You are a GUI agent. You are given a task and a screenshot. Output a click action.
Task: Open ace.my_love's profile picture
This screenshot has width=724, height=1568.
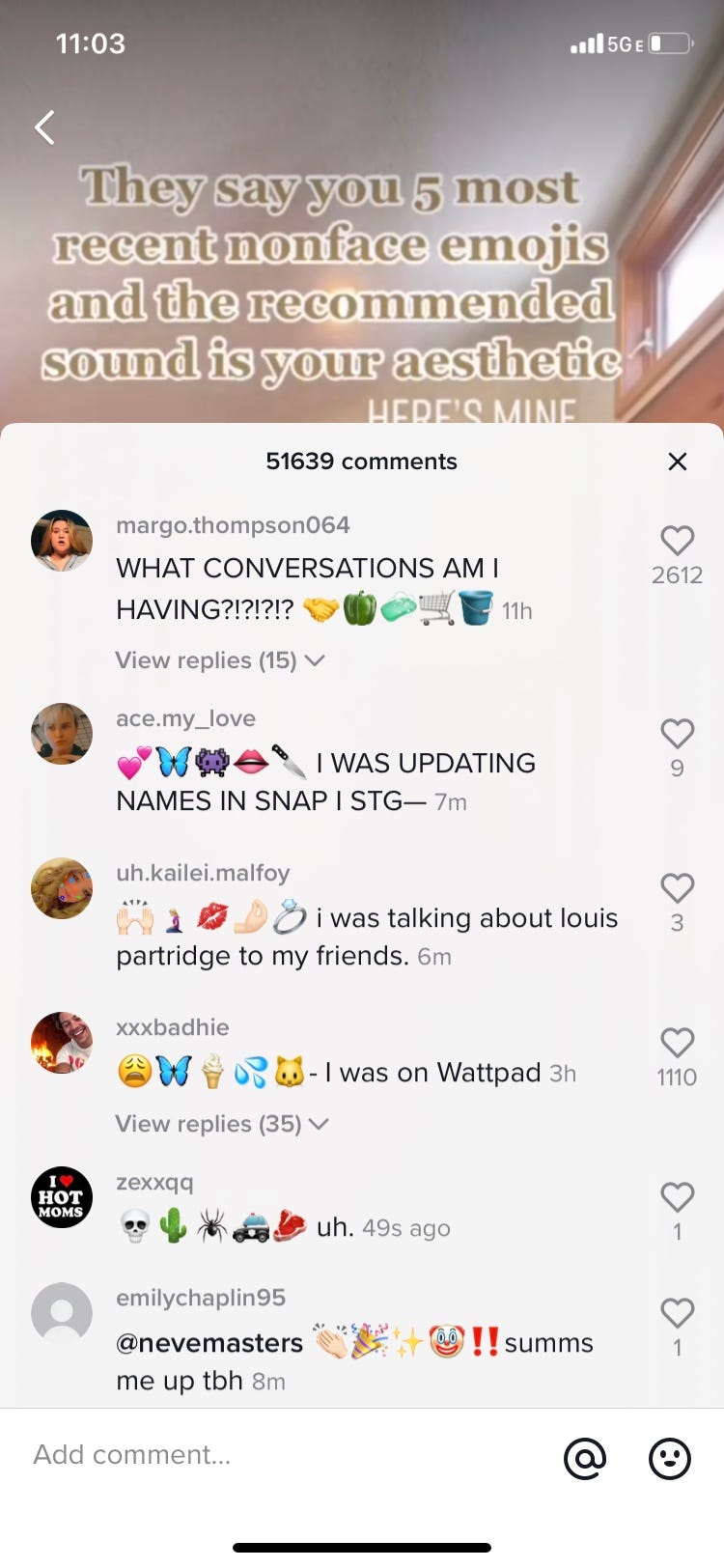tap(62, 734)
